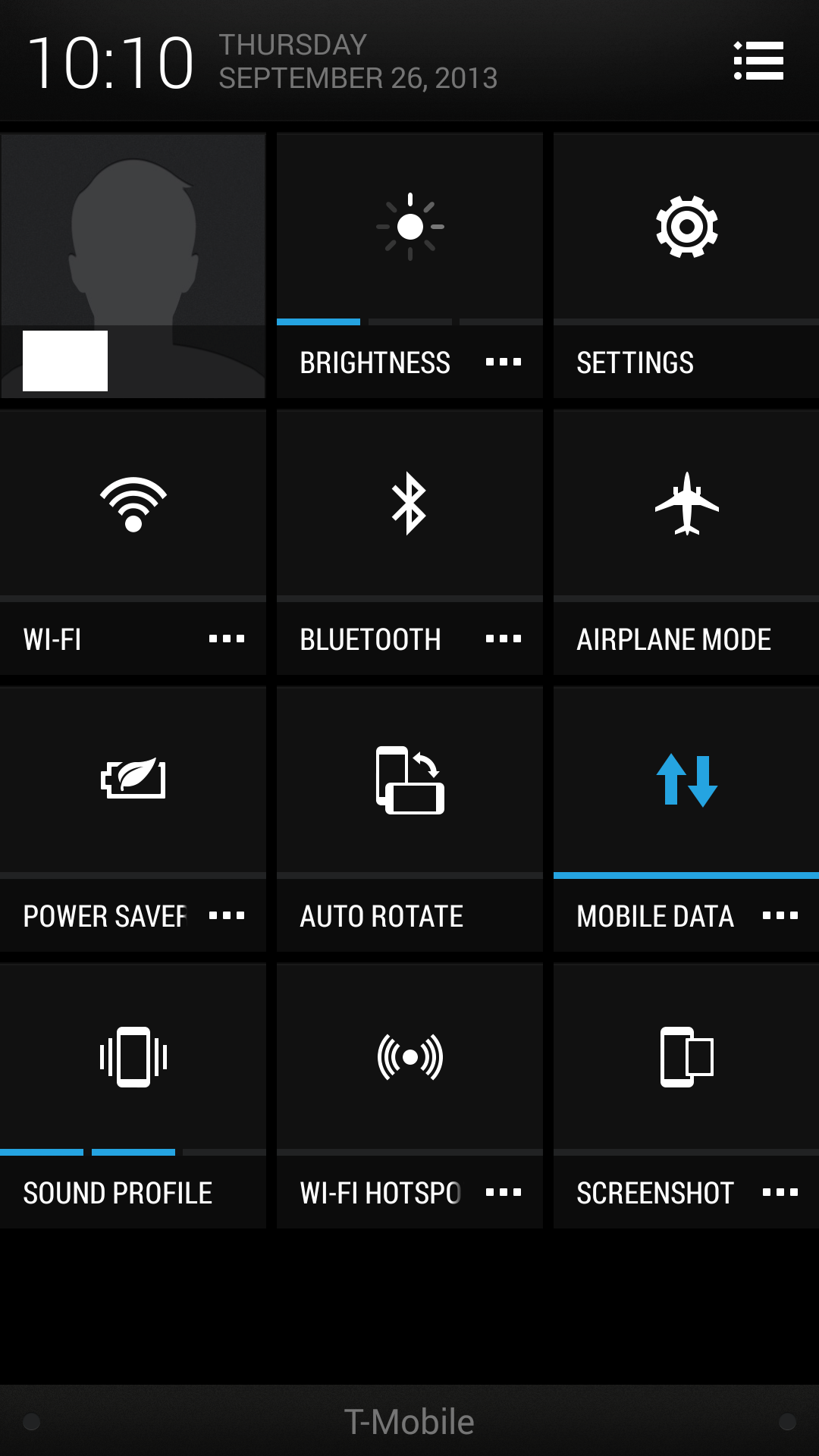819x1456 pixels.
Task: Enable Airplane mode
Action: point(686,542)
